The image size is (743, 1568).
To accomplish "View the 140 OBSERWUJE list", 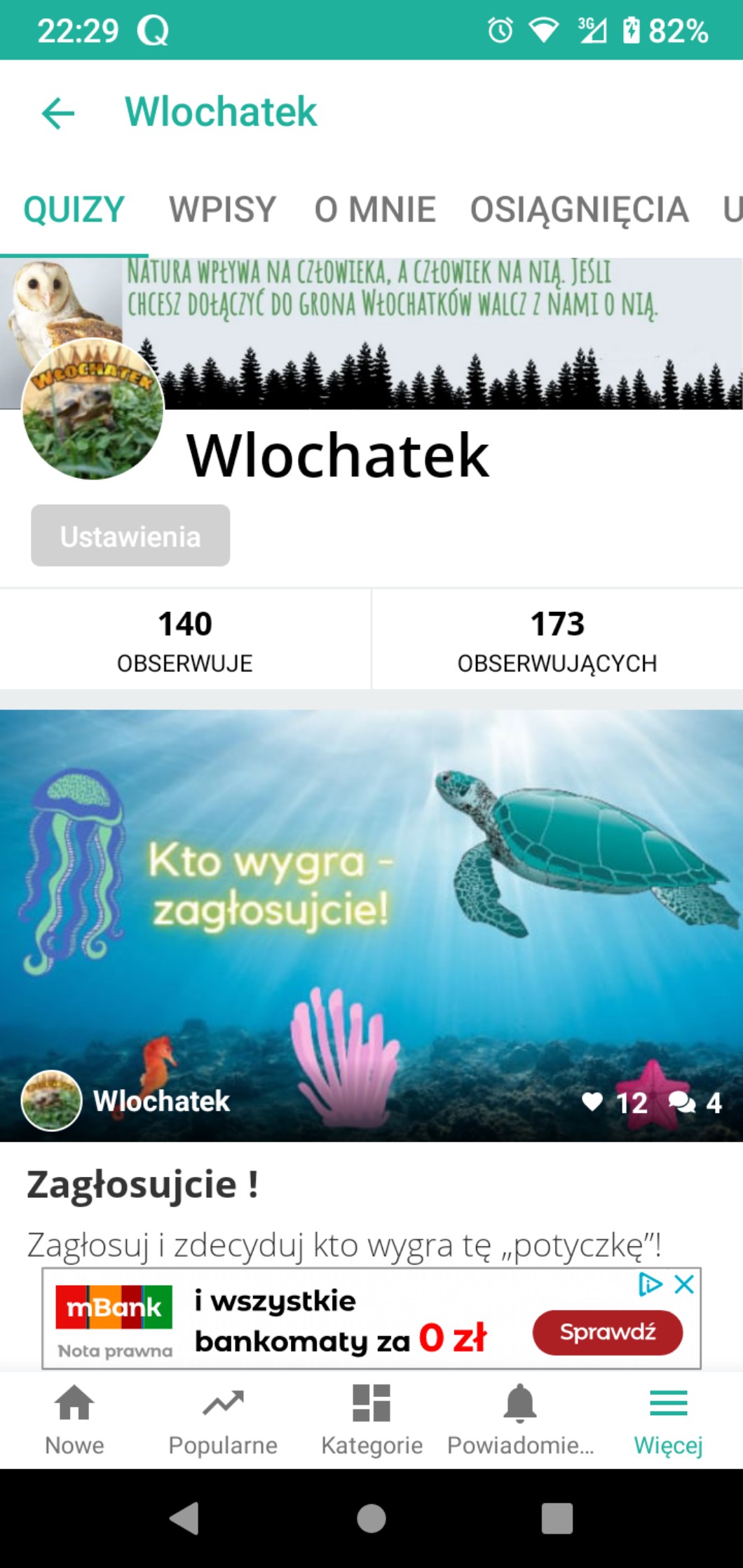I will 185,639.
